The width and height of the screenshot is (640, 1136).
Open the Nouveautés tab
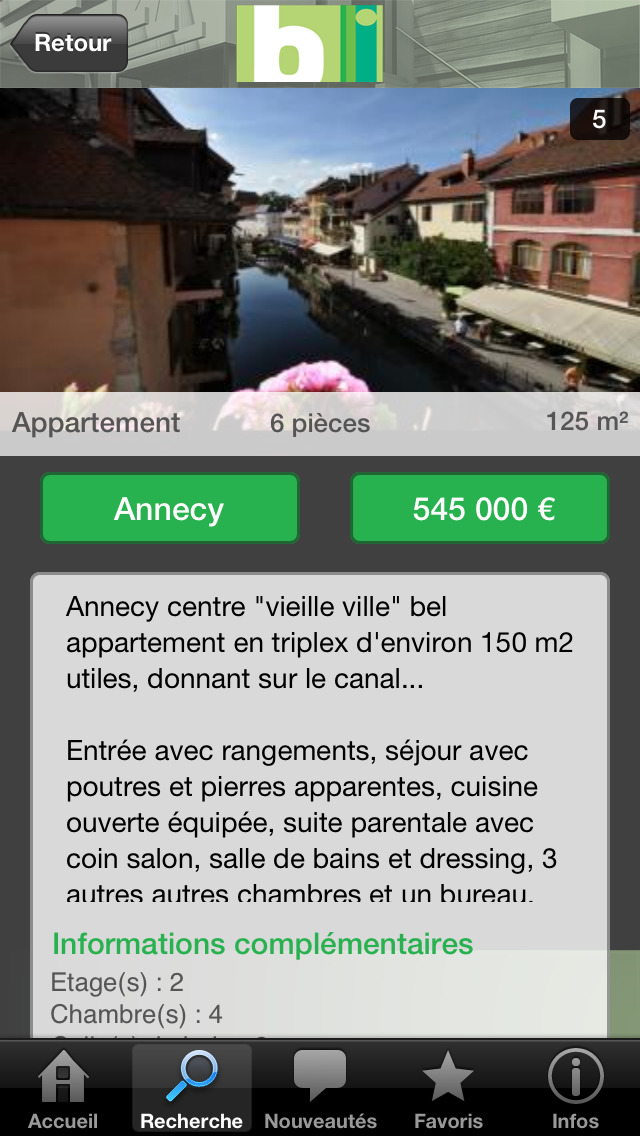[320, 1088]
